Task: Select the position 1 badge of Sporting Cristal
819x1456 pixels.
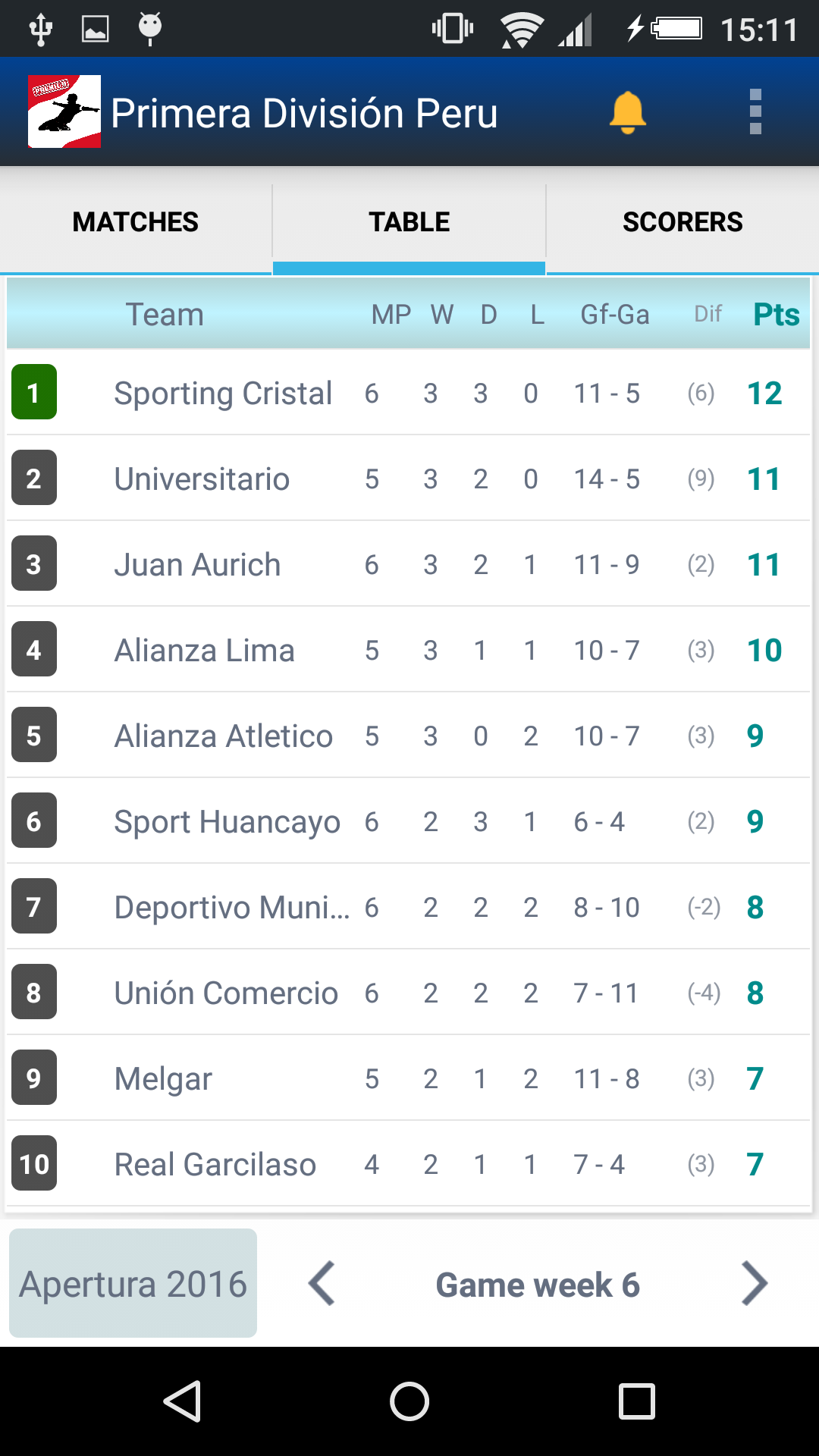Action: (x=33, y=393)
